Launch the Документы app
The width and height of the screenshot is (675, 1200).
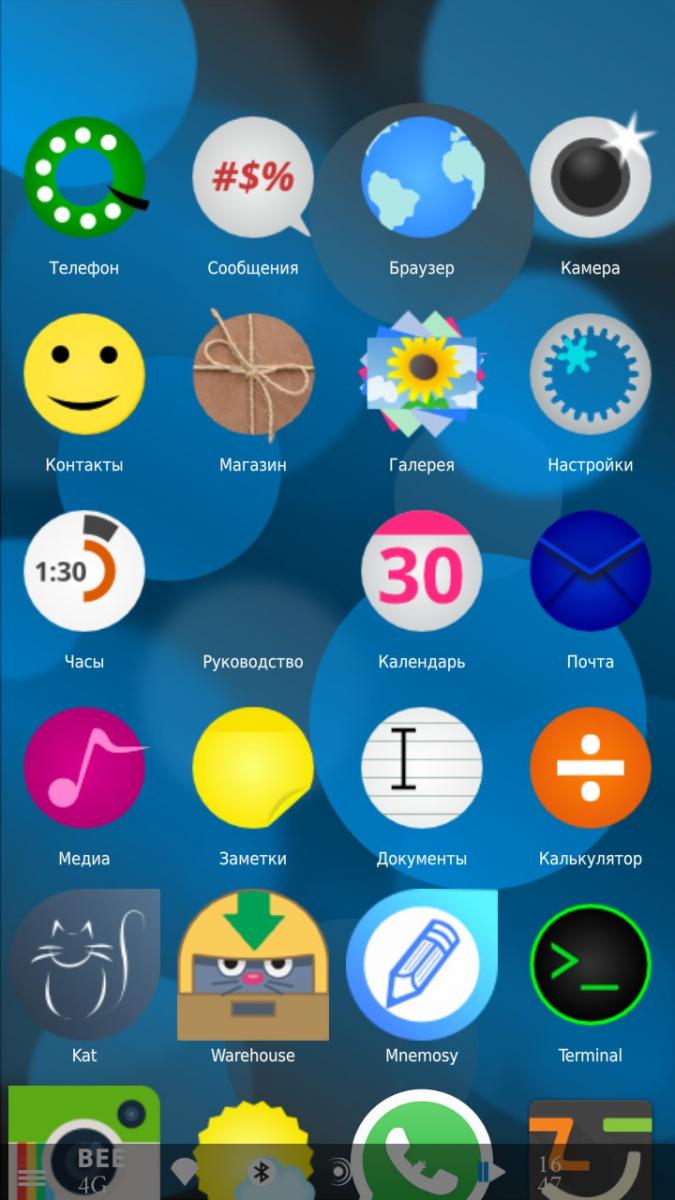(x=422, y=768)
